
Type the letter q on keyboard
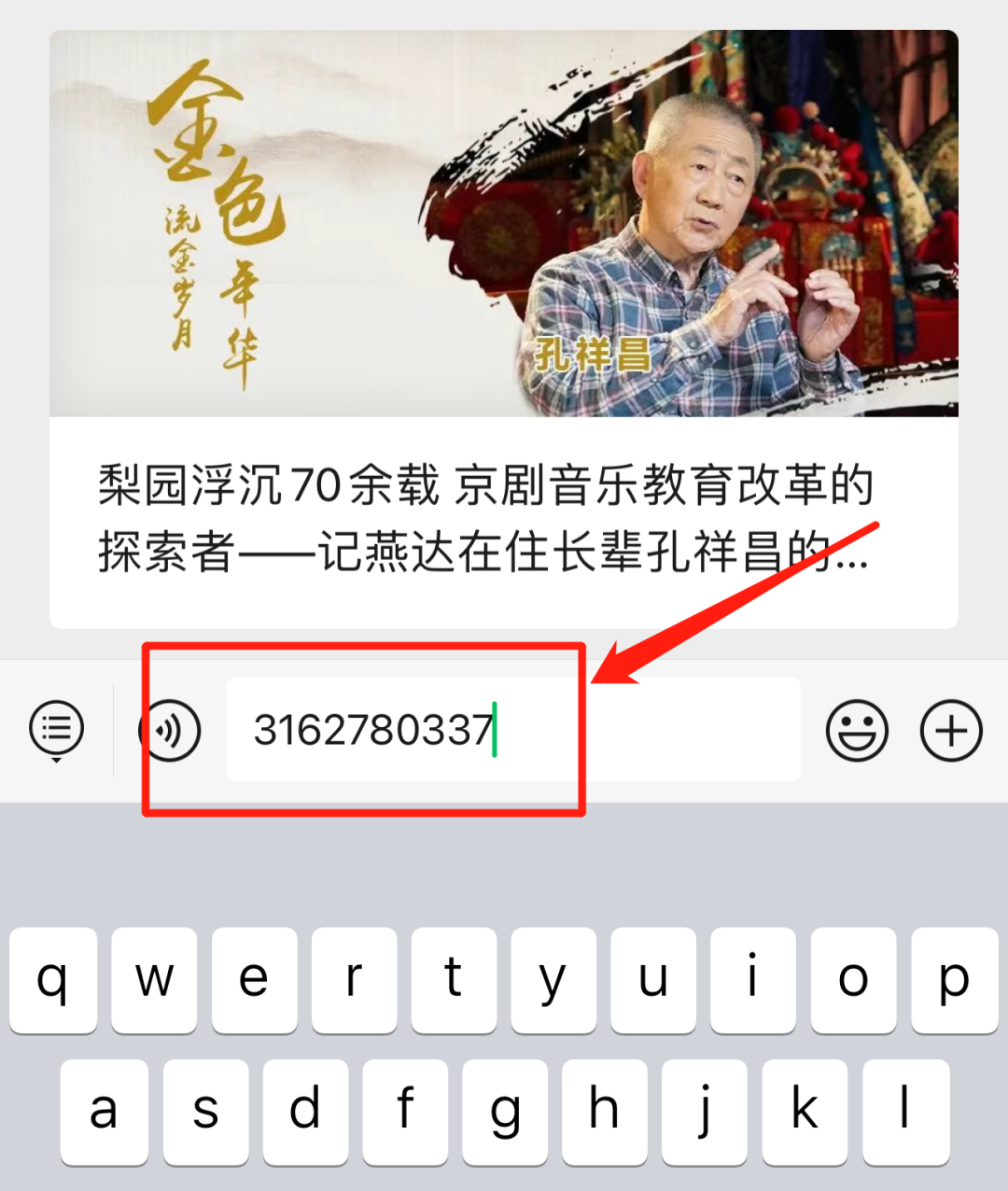(x=53, y=980)
